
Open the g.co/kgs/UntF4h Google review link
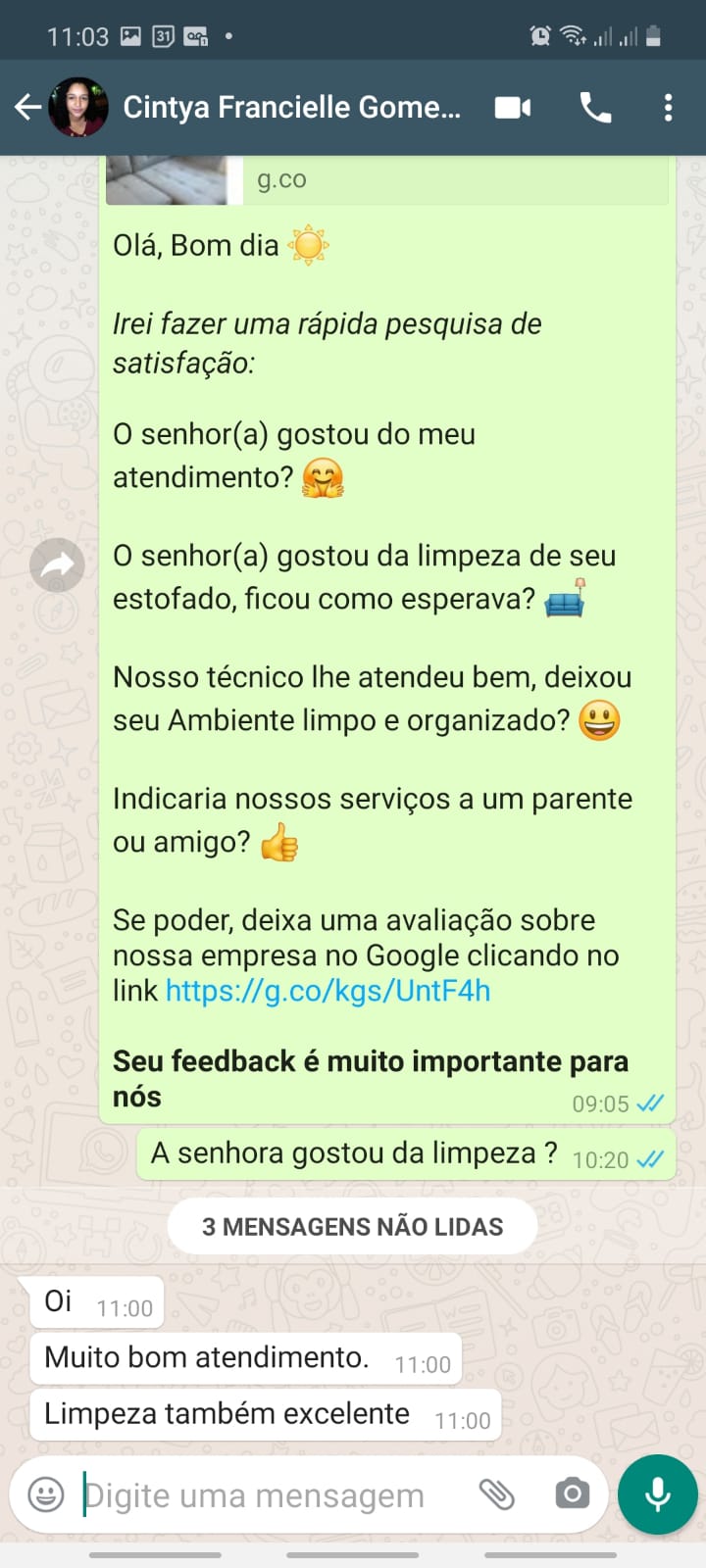[328, 991]
